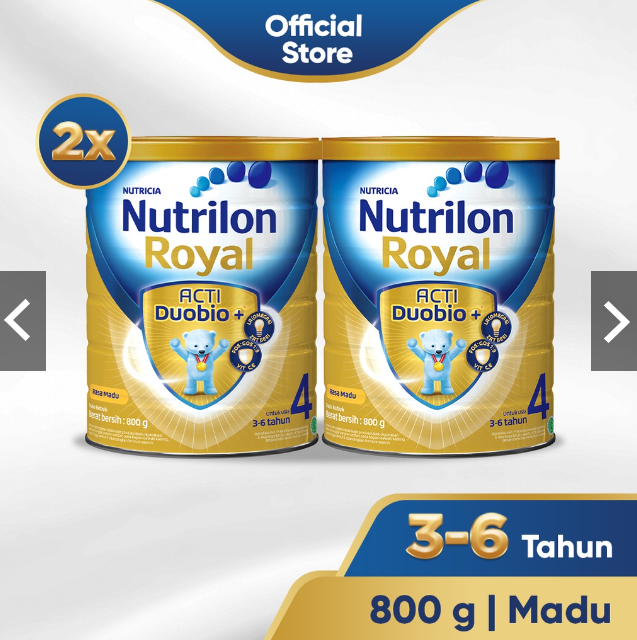Go to the previous product image
Screen dimensions: 637x640
21,321
